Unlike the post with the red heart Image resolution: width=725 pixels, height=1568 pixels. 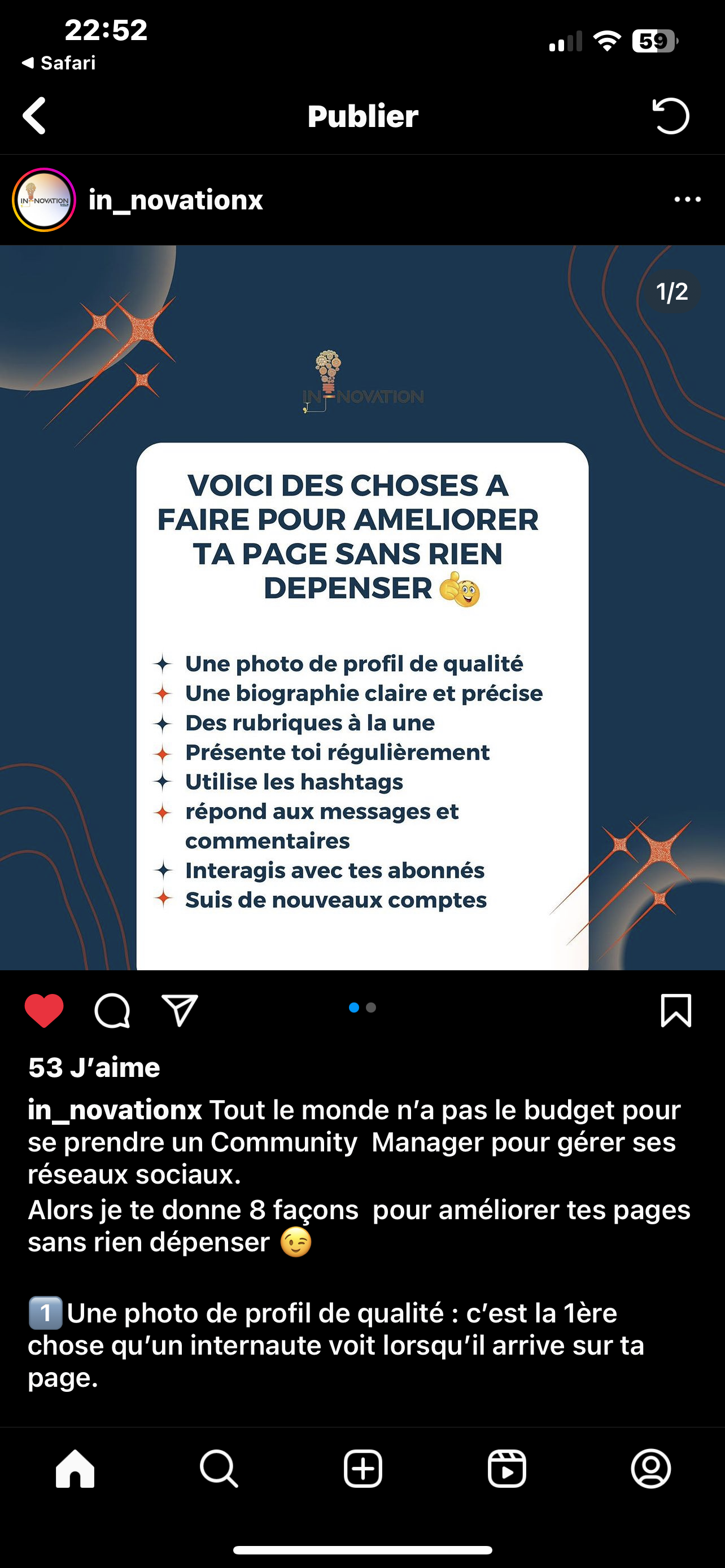(44, 1010)
